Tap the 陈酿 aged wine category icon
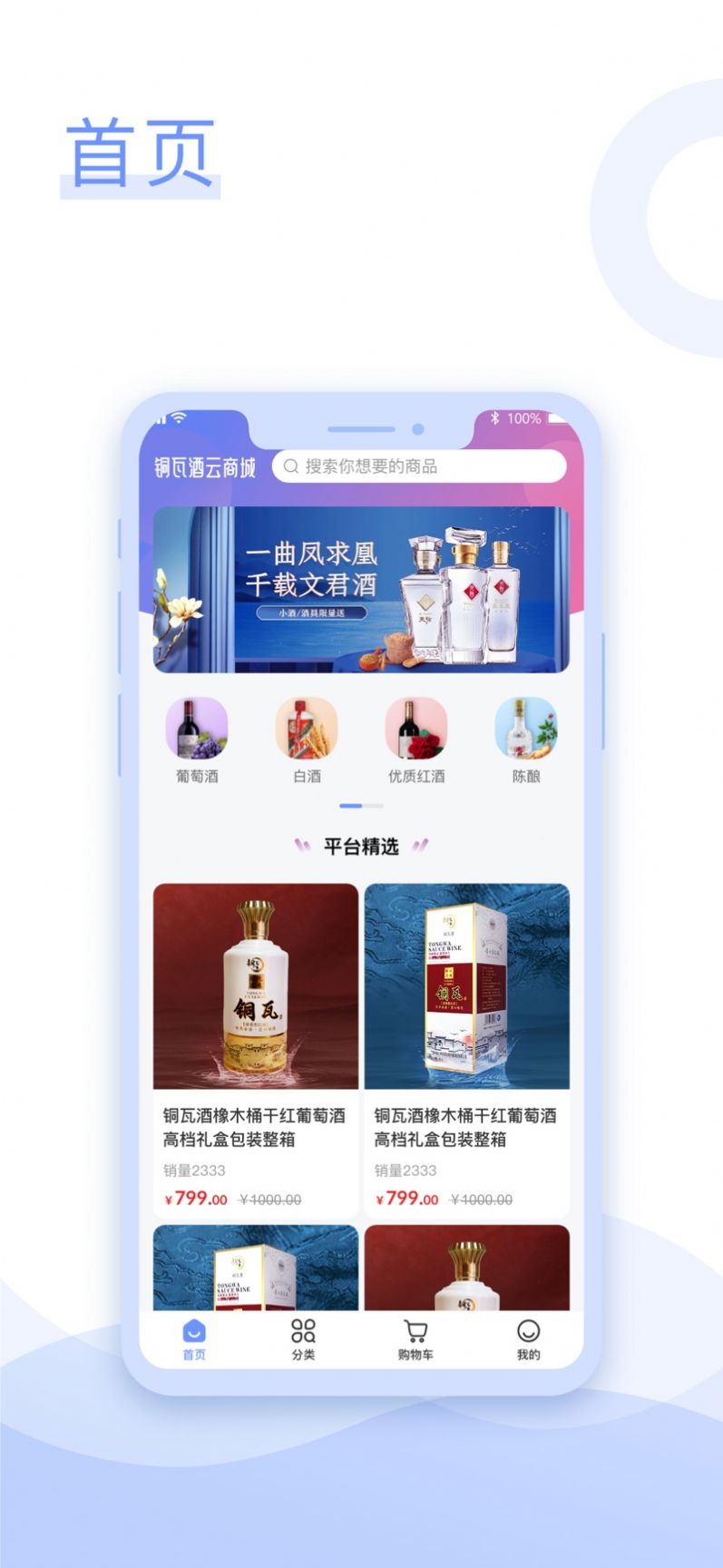 [x=527, y=730]
